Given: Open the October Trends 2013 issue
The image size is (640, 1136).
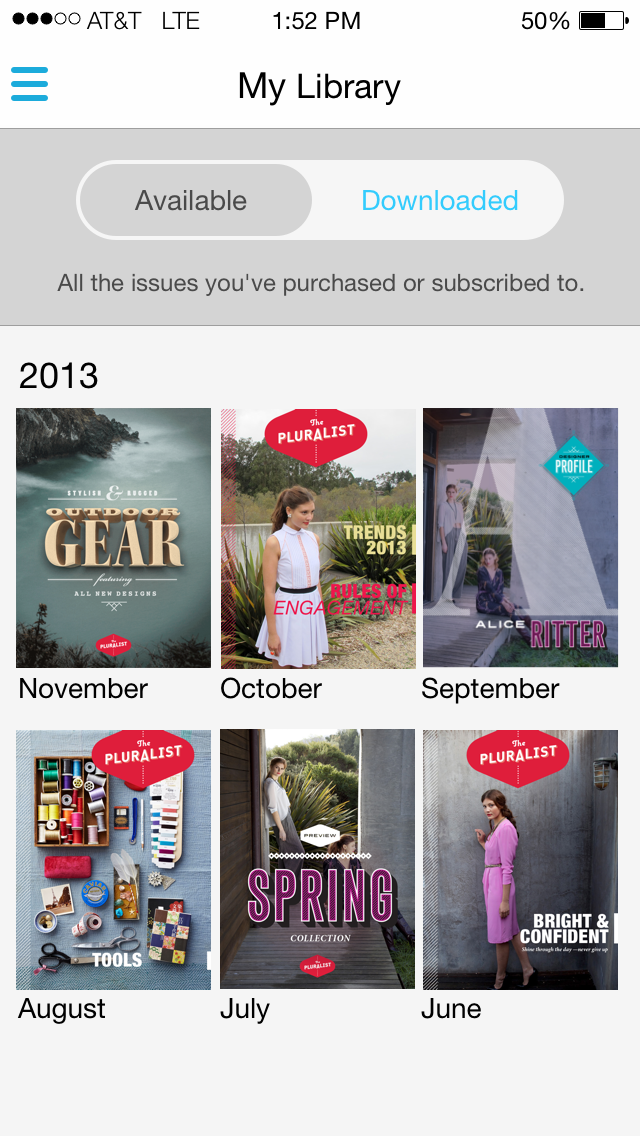Looking at the screenshot, I should (318, 538).
